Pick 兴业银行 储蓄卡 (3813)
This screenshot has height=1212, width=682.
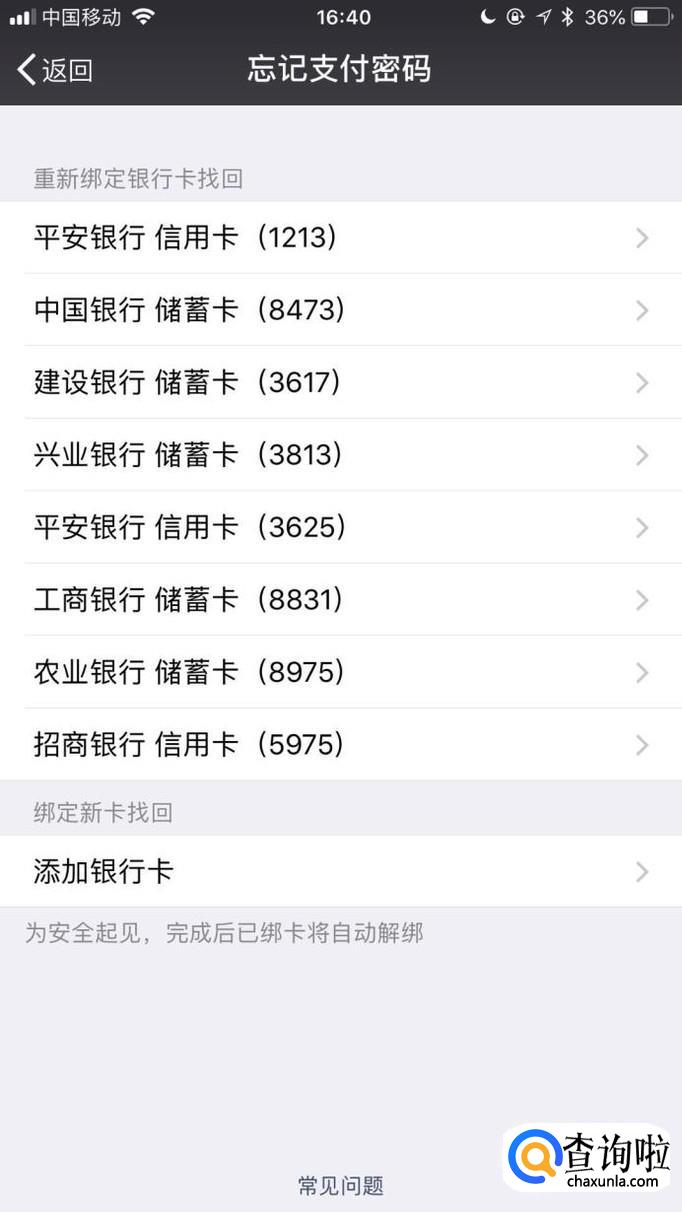click(340, 455)
